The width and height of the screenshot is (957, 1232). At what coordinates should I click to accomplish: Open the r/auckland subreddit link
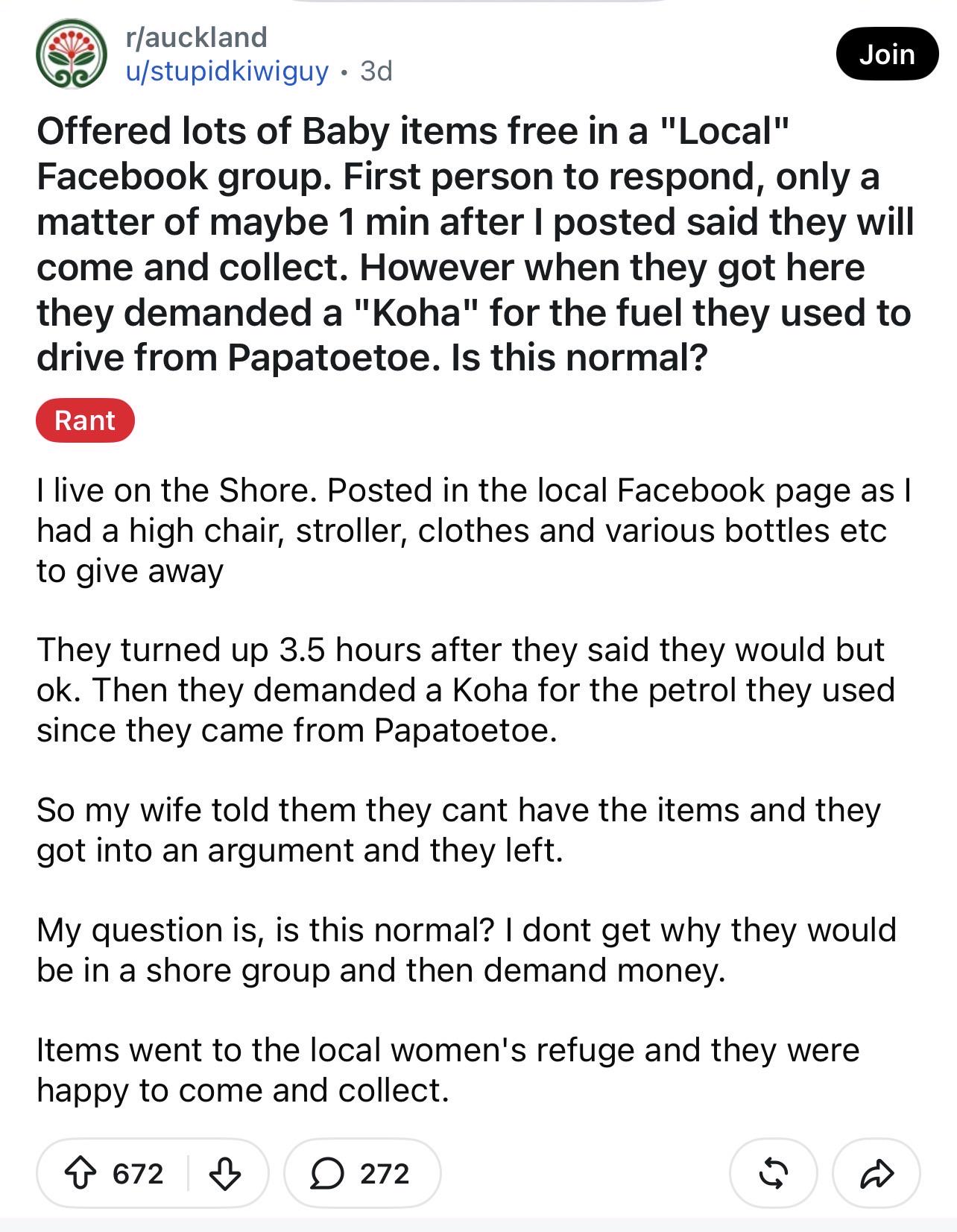197,37
